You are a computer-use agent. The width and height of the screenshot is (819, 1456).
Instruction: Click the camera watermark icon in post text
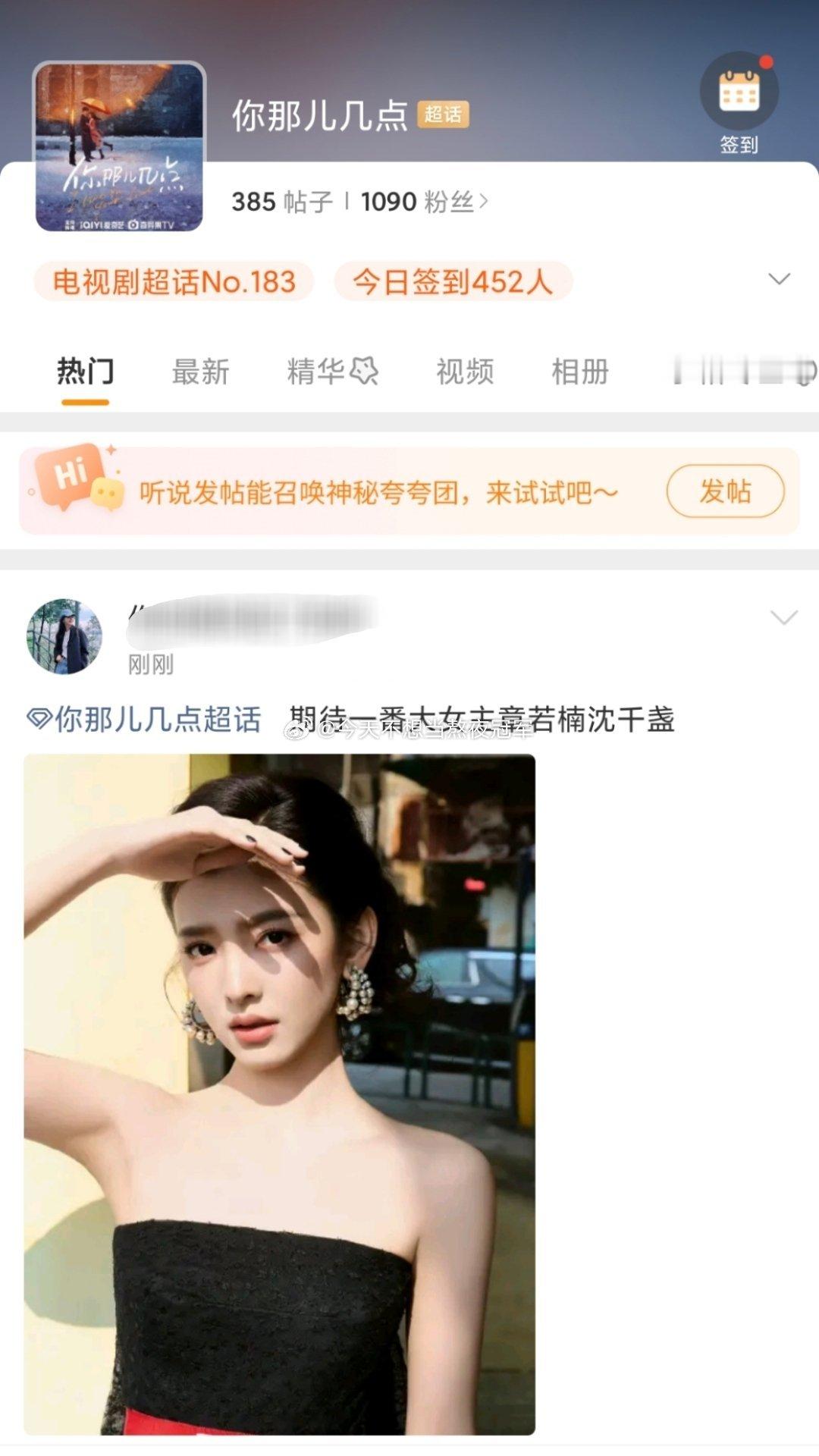point(297,730)
